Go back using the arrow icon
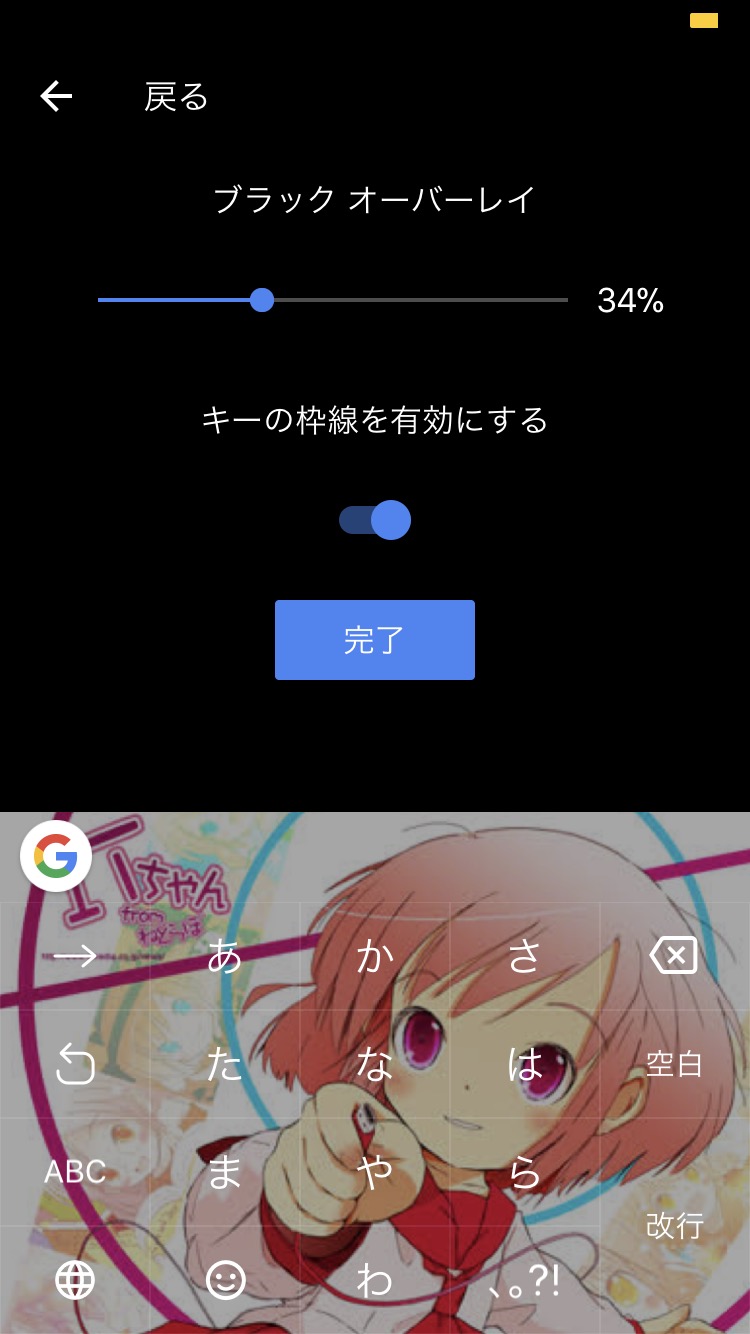The height and width of the screenshot is (1334, 750). click(x=56, y=96)
